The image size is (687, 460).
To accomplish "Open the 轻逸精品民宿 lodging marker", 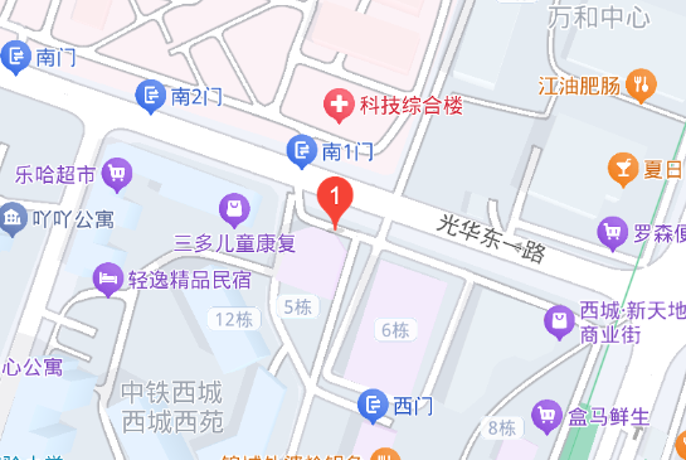I will pyautogui.click(x=107, y=279).
